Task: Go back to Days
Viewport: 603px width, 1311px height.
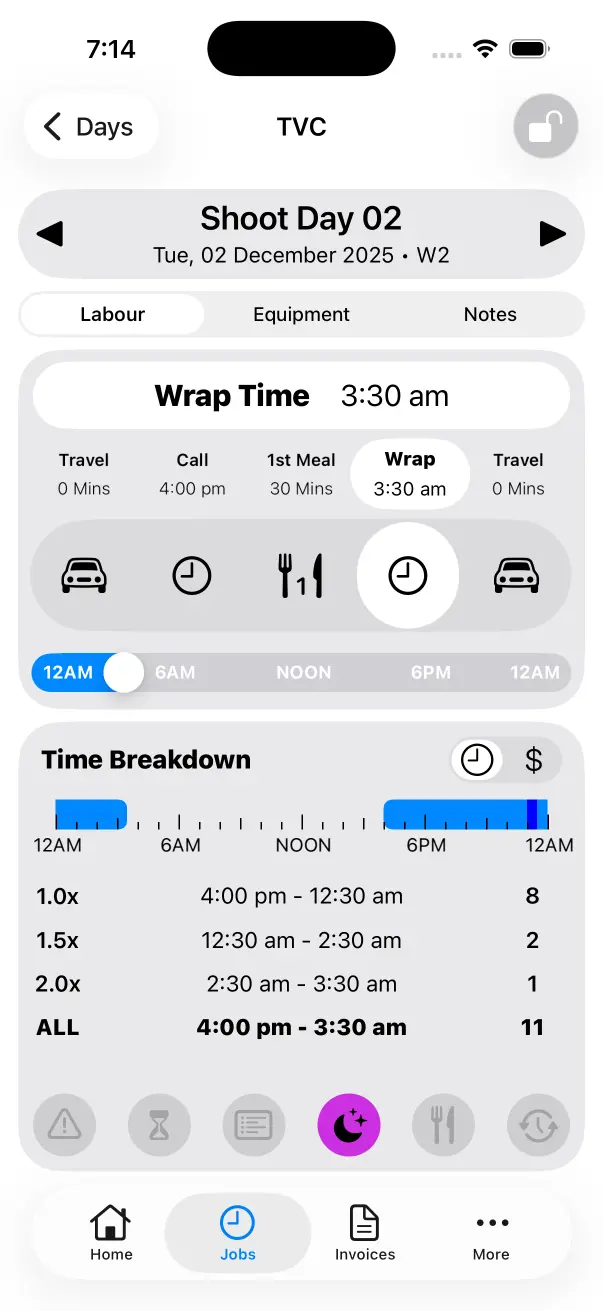Action: point(90,127)
